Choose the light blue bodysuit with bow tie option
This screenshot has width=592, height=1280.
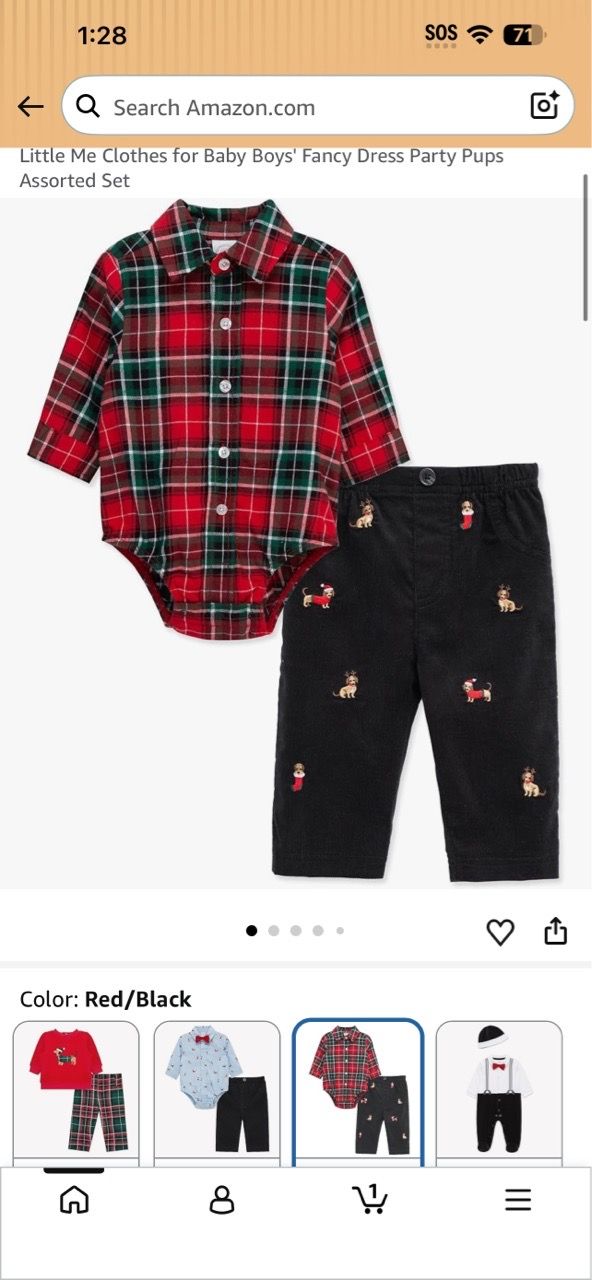click(x=217, y=1092)
